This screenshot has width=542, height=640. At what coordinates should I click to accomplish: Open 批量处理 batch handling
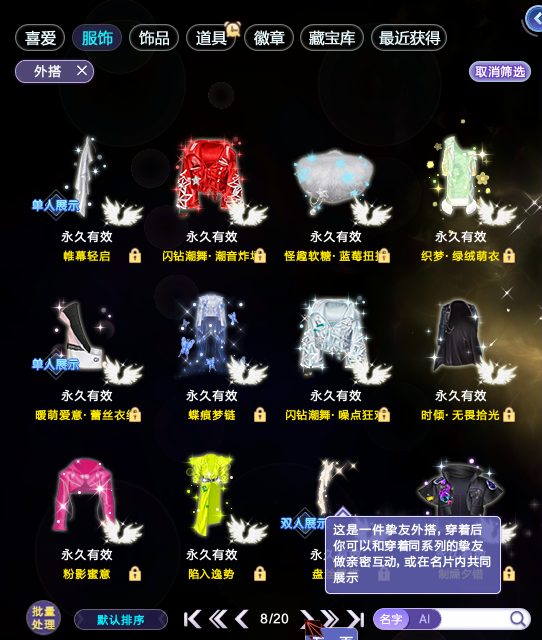(x=43, y=618)
